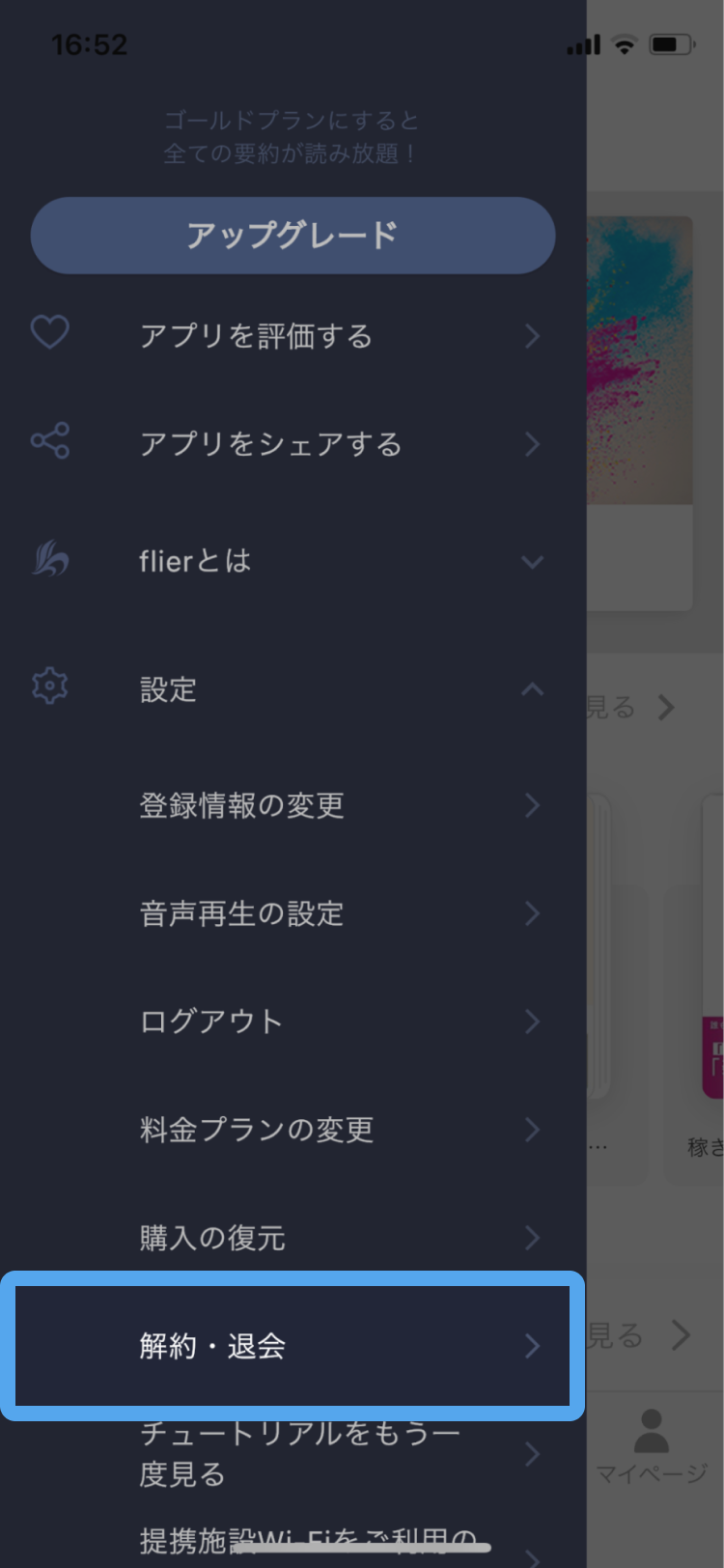724x1568 pixels.
Task: Open 料金プランの変更
Action: click(290, 1130)
